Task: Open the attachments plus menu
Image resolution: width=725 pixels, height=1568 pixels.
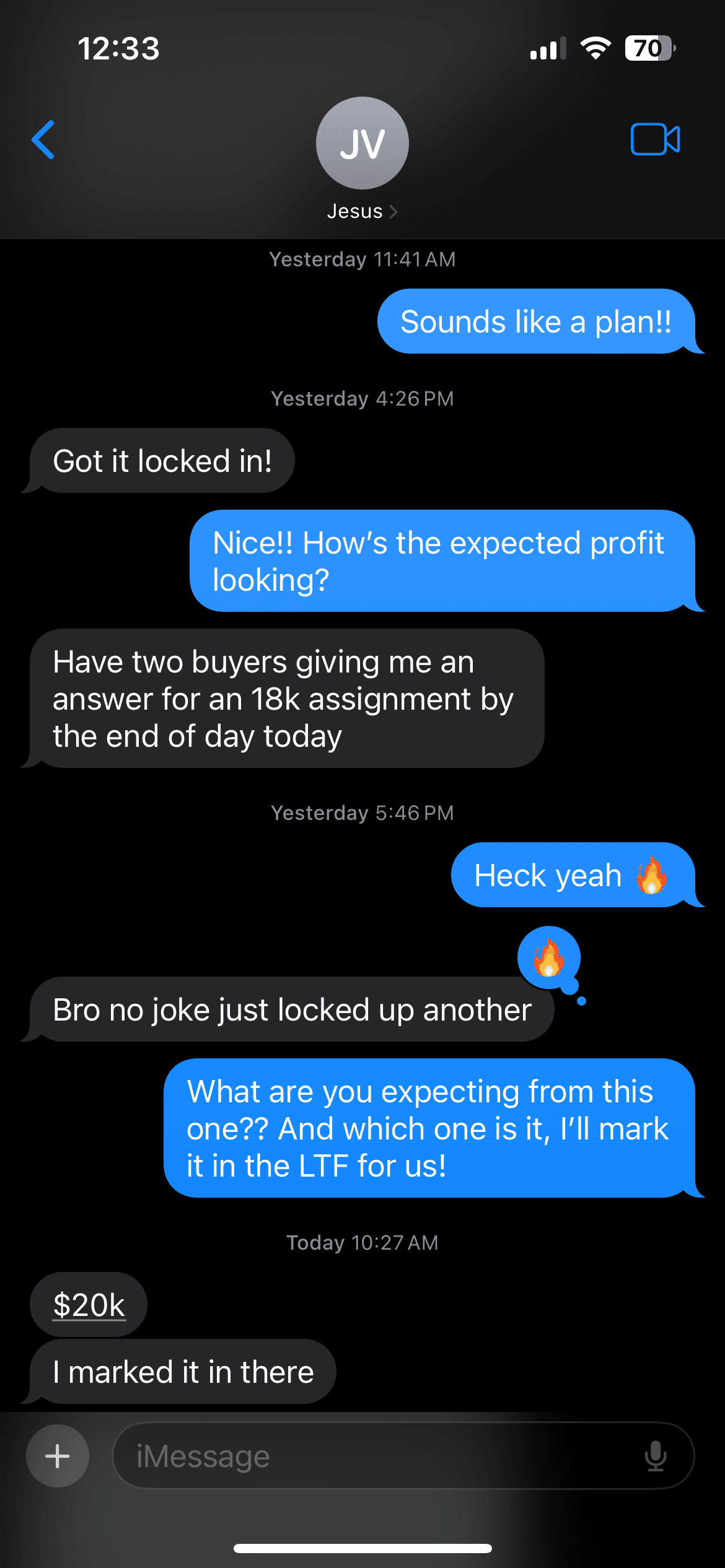Action: tap(57, 1456)
